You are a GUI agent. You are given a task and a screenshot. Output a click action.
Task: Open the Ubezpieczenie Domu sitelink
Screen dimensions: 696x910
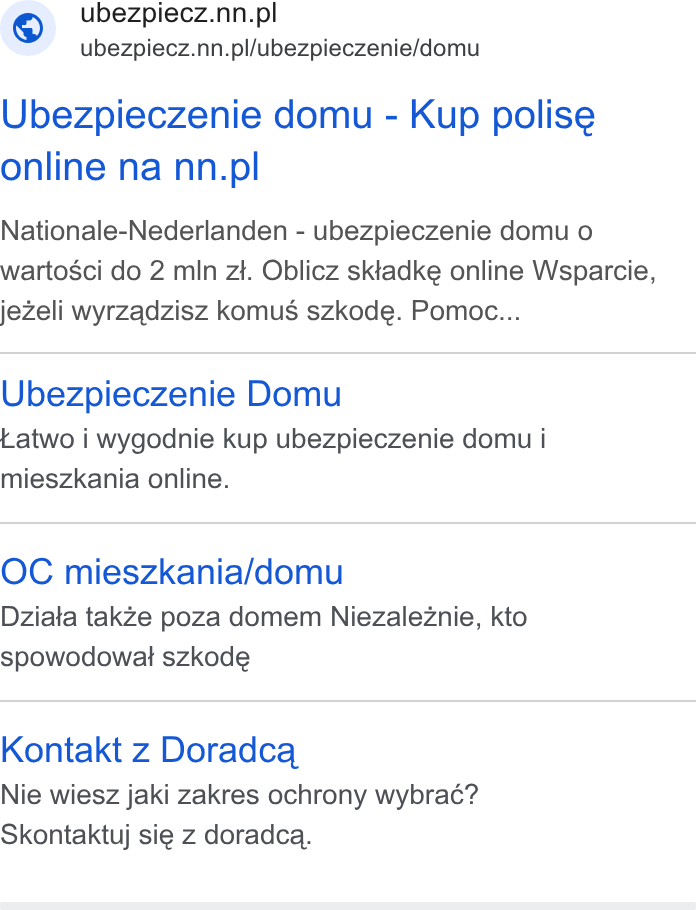(x=171, y=394)
